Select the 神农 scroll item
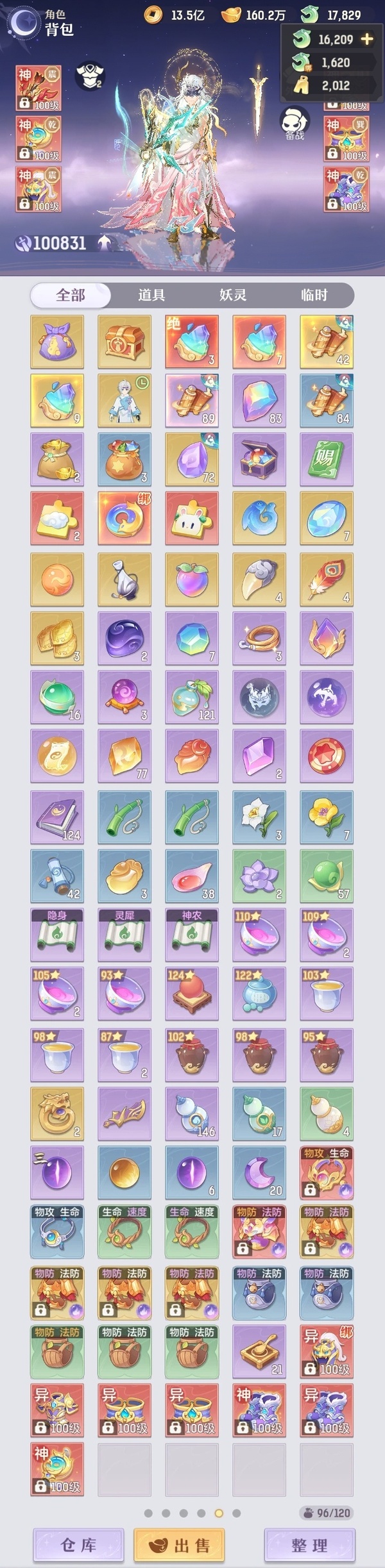Viewport: 385px width, 1568px height. point(192,933)
